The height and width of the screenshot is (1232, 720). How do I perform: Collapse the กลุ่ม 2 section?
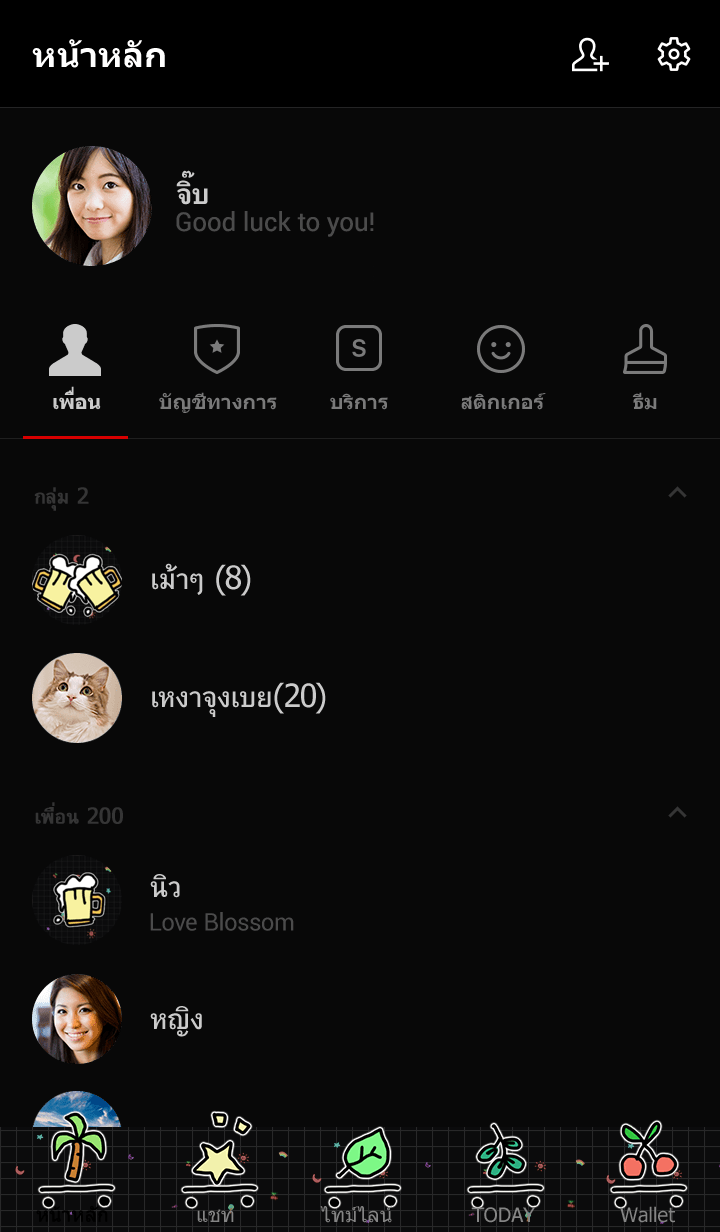[677, 493]
